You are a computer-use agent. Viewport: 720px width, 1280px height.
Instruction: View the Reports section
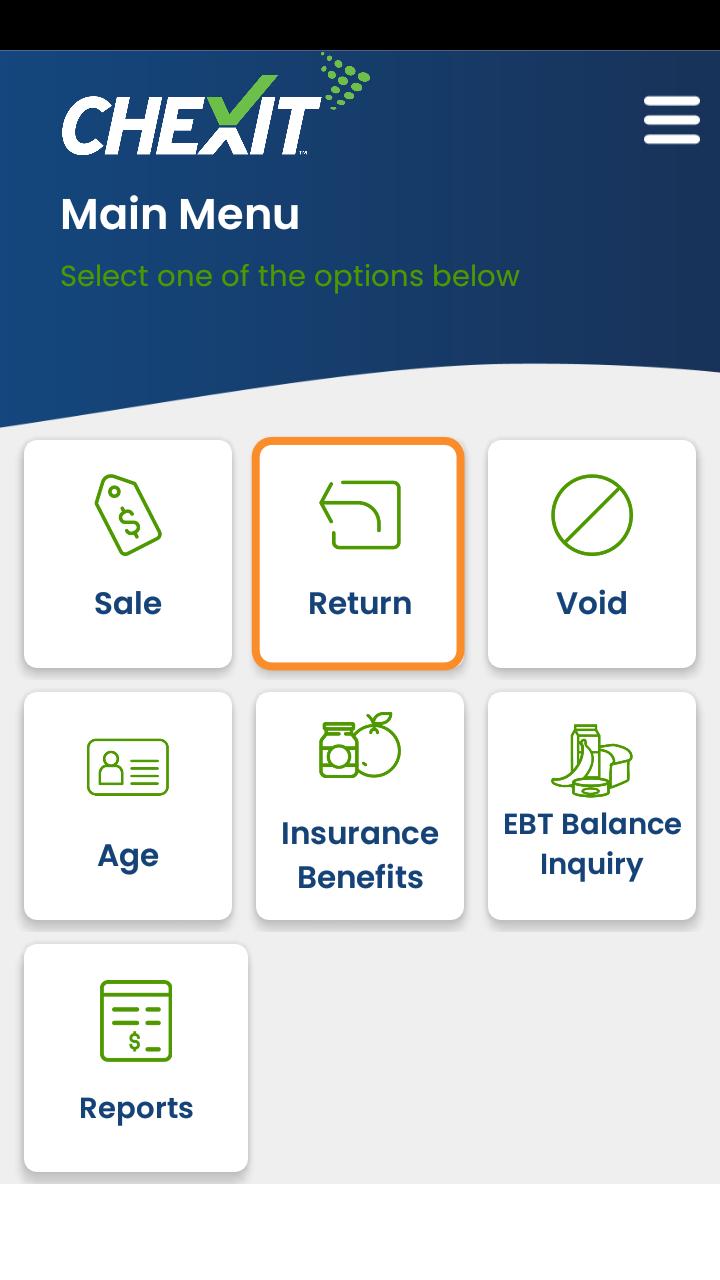pyautogui.click(x=136, y=1057)
